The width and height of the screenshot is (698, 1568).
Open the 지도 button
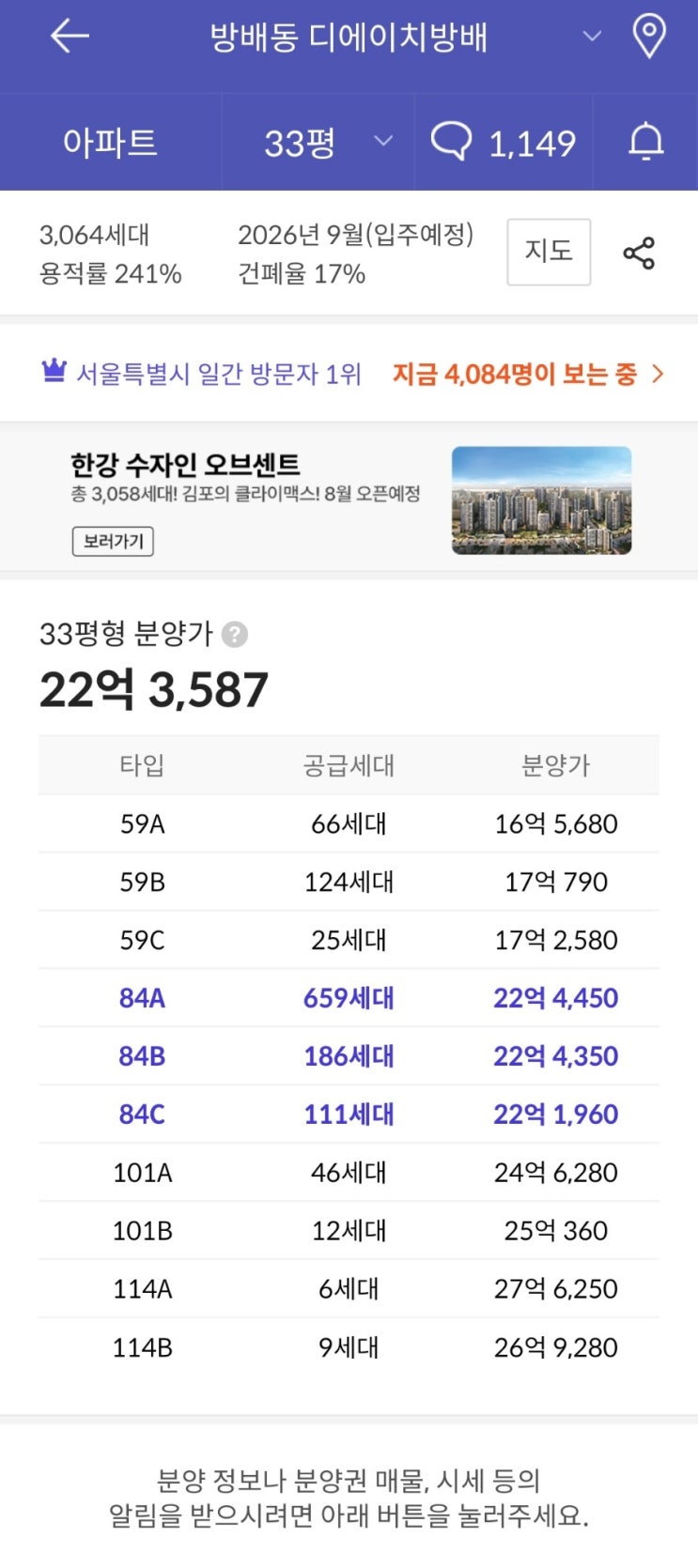[549, 252]
